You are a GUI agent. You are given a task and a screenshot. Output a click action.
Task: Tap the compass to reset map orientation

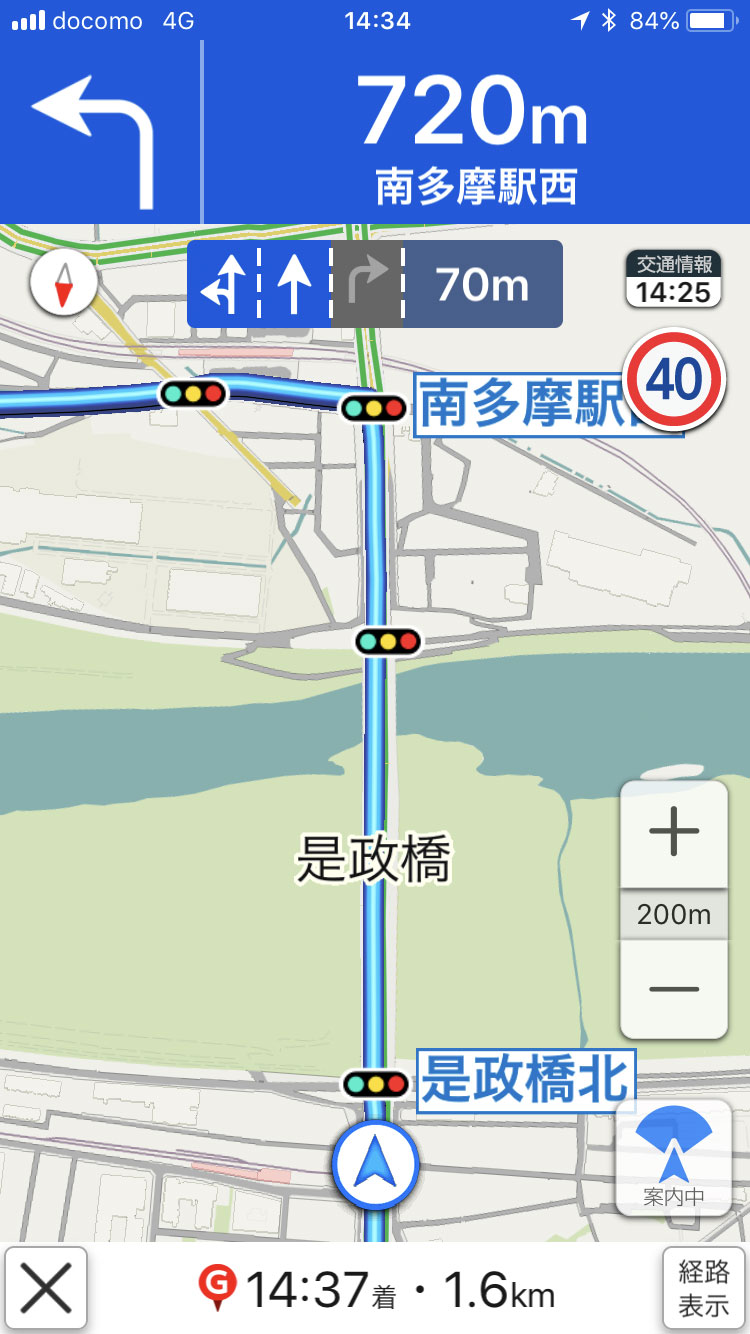(x=64, y=283)
